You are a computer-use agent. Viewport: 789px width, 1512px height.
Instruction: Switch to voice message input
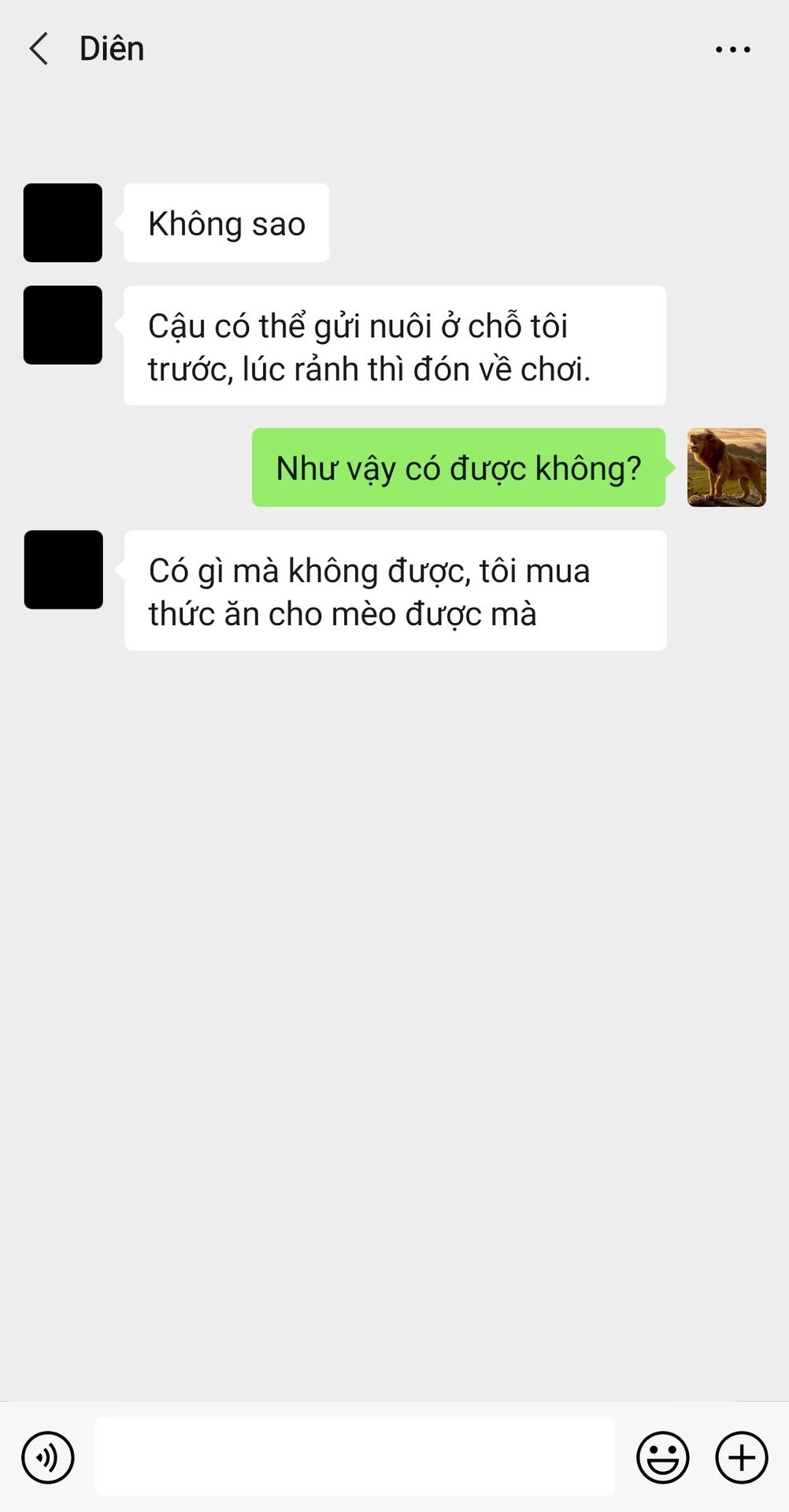(48, 1457)
